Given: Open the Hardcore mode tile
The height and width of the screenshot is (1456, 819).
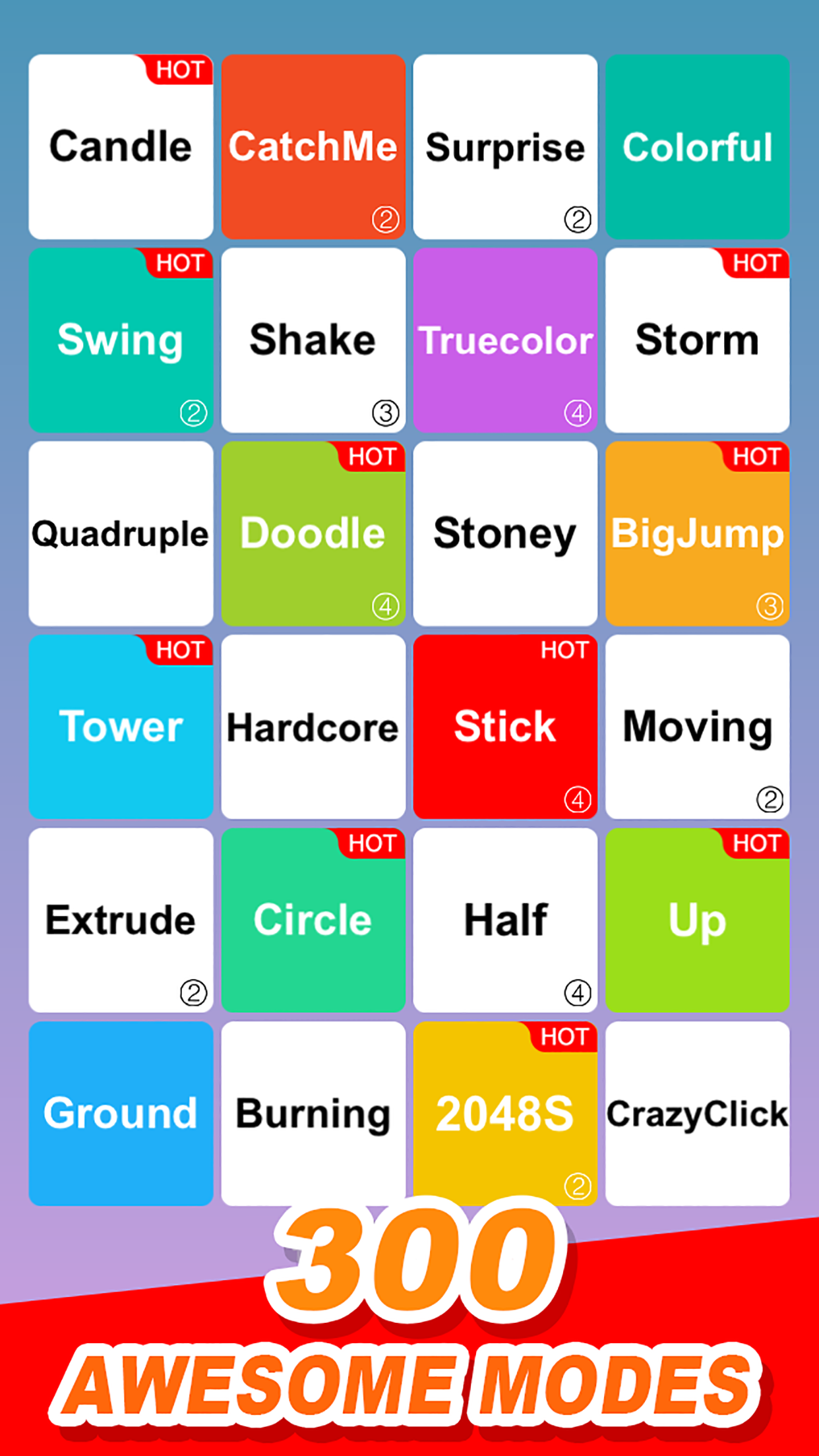Looking at the screenshot, I should pos(313,727).
